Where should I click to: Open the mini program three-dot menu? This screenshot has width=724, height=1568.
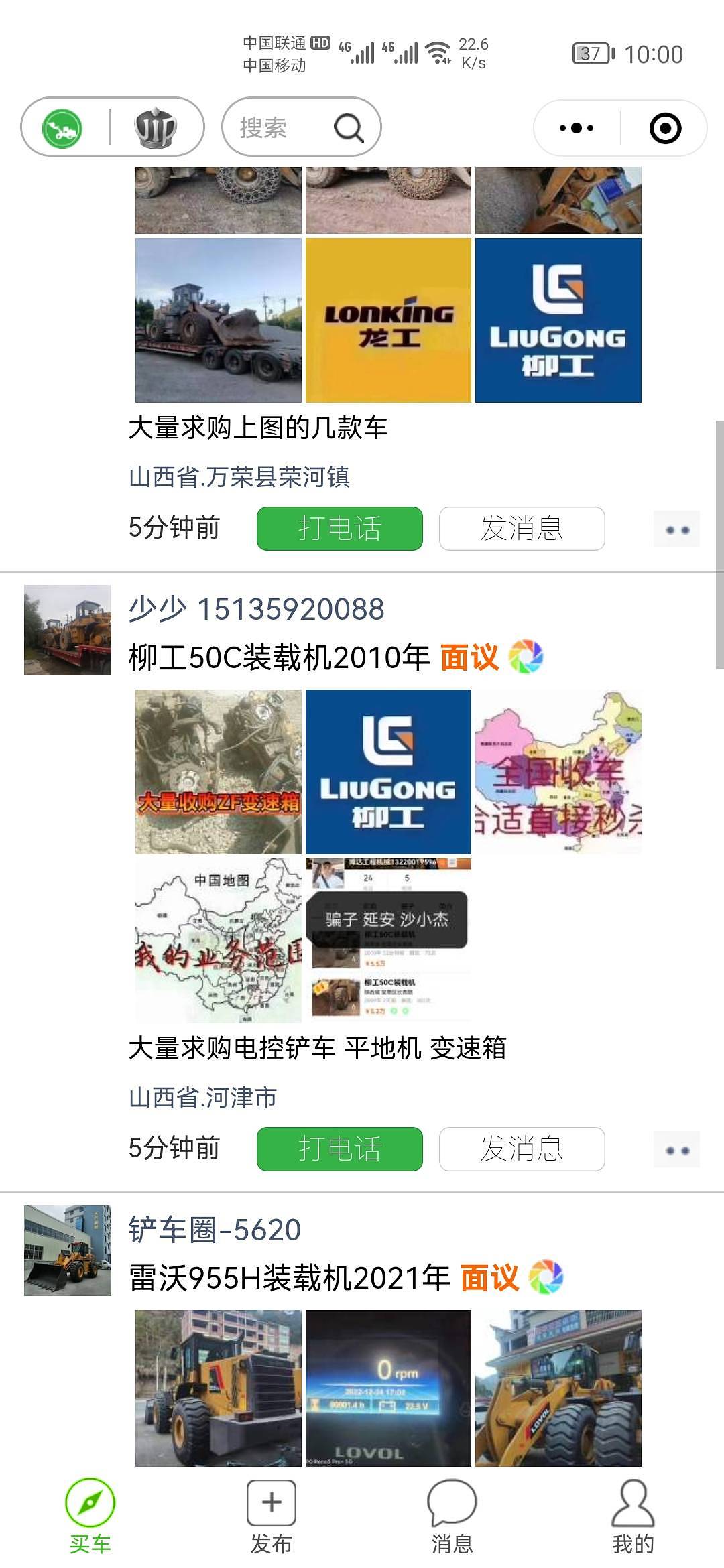click(577, 127)
